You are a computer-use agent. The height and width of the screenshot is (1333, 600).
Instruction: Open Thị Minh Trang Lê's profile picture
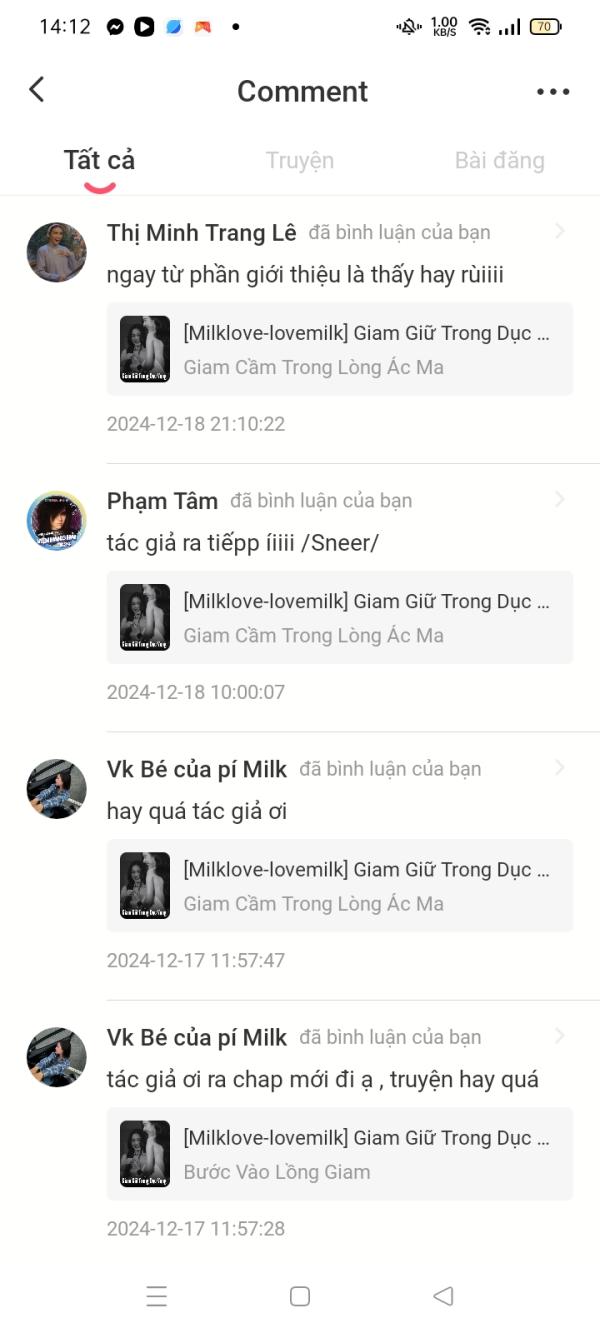tap(56, 252)
